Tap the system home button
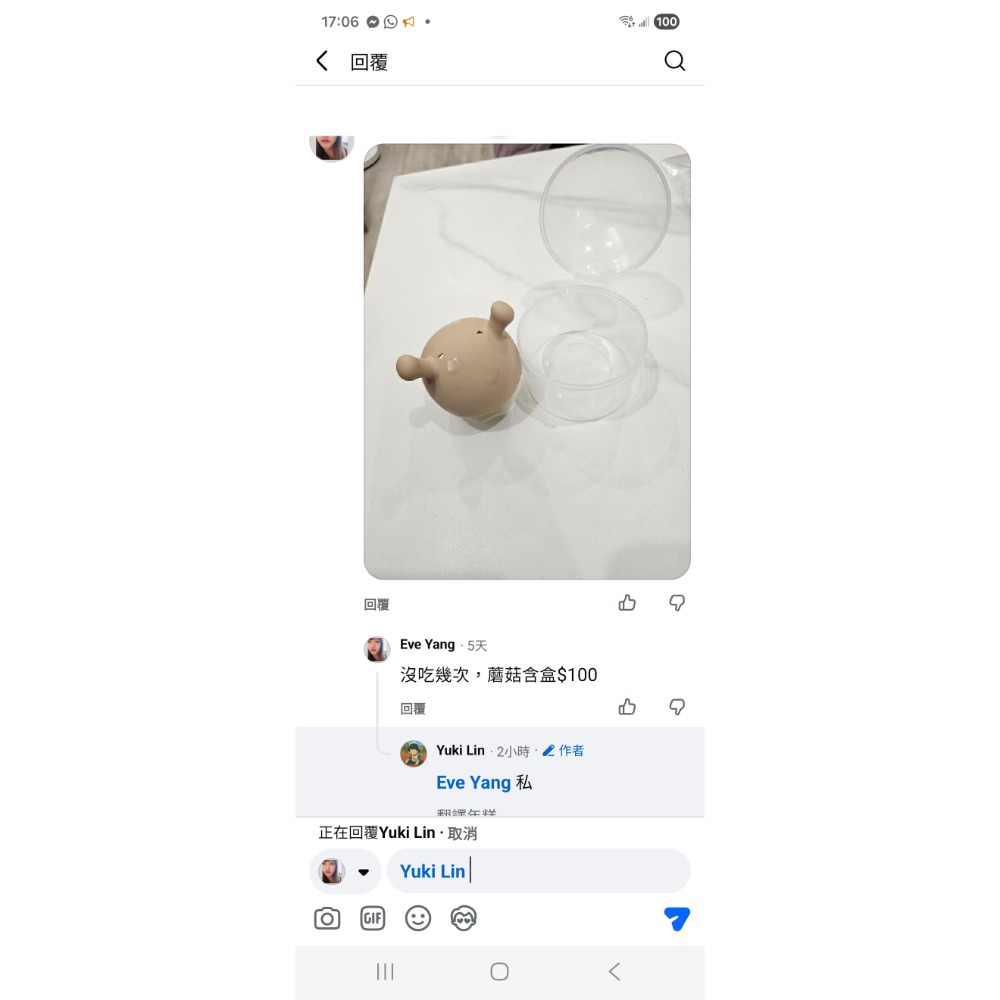 (500, 972)
